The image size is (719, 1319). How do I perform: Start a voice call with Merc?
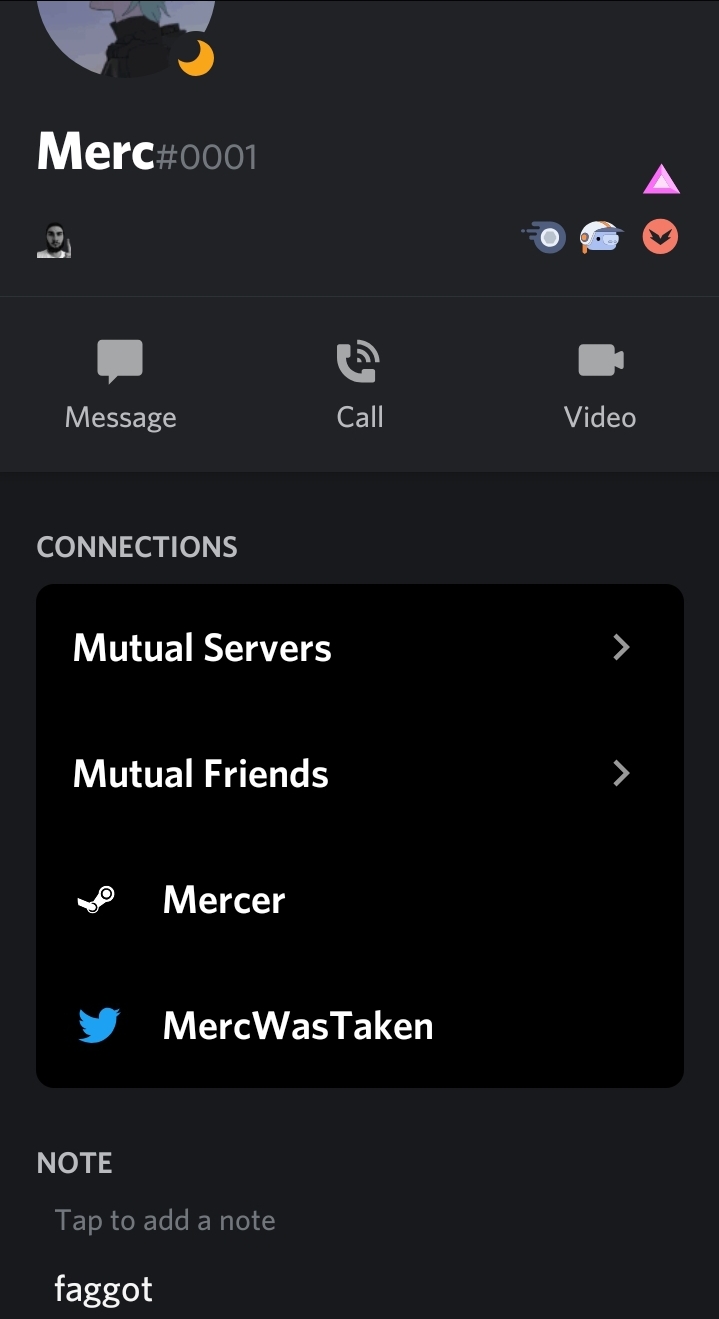[360, 385]
